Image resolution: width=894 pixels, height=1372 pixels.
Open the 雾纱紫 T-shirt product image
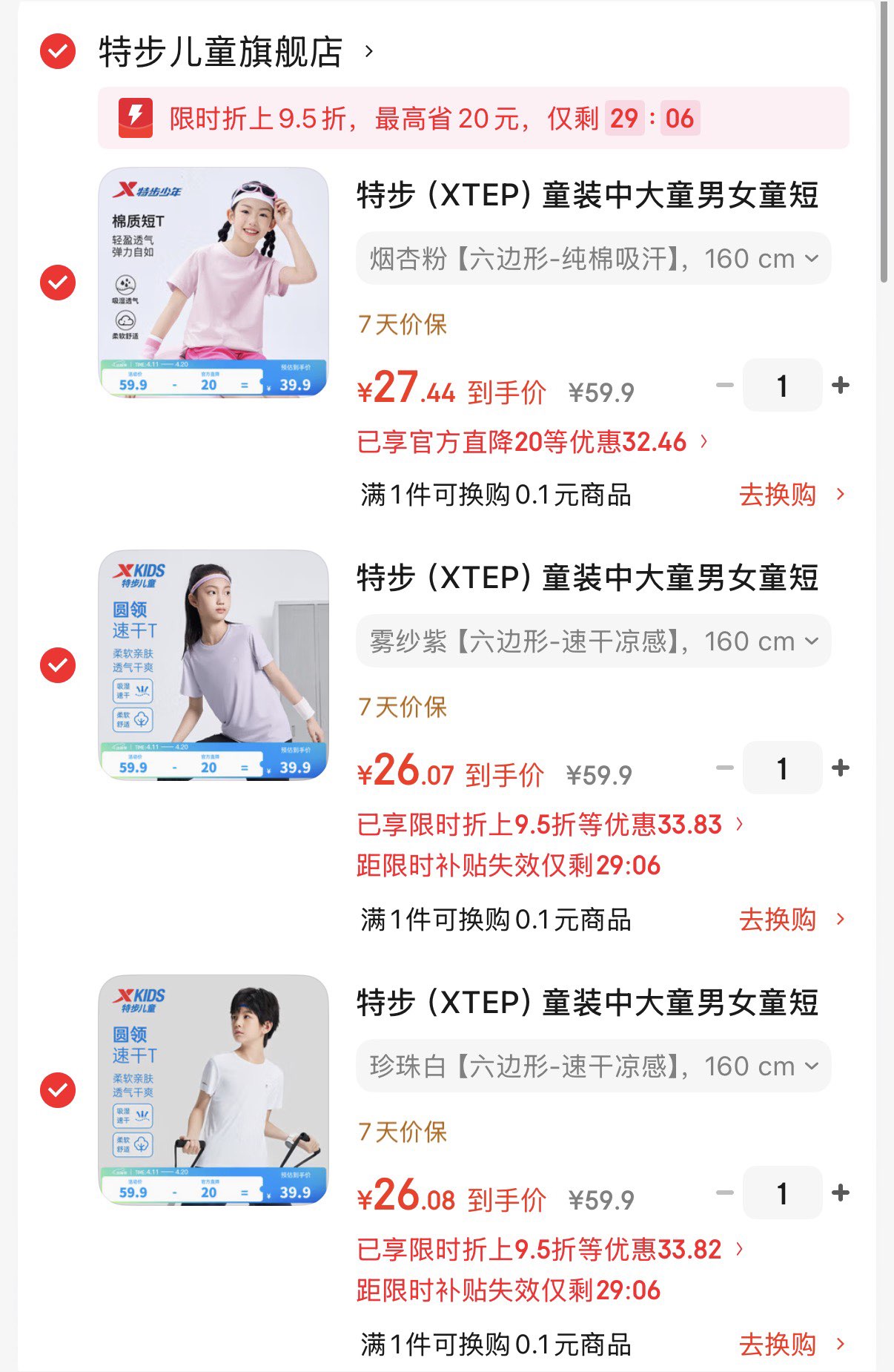tap(213, 664)
